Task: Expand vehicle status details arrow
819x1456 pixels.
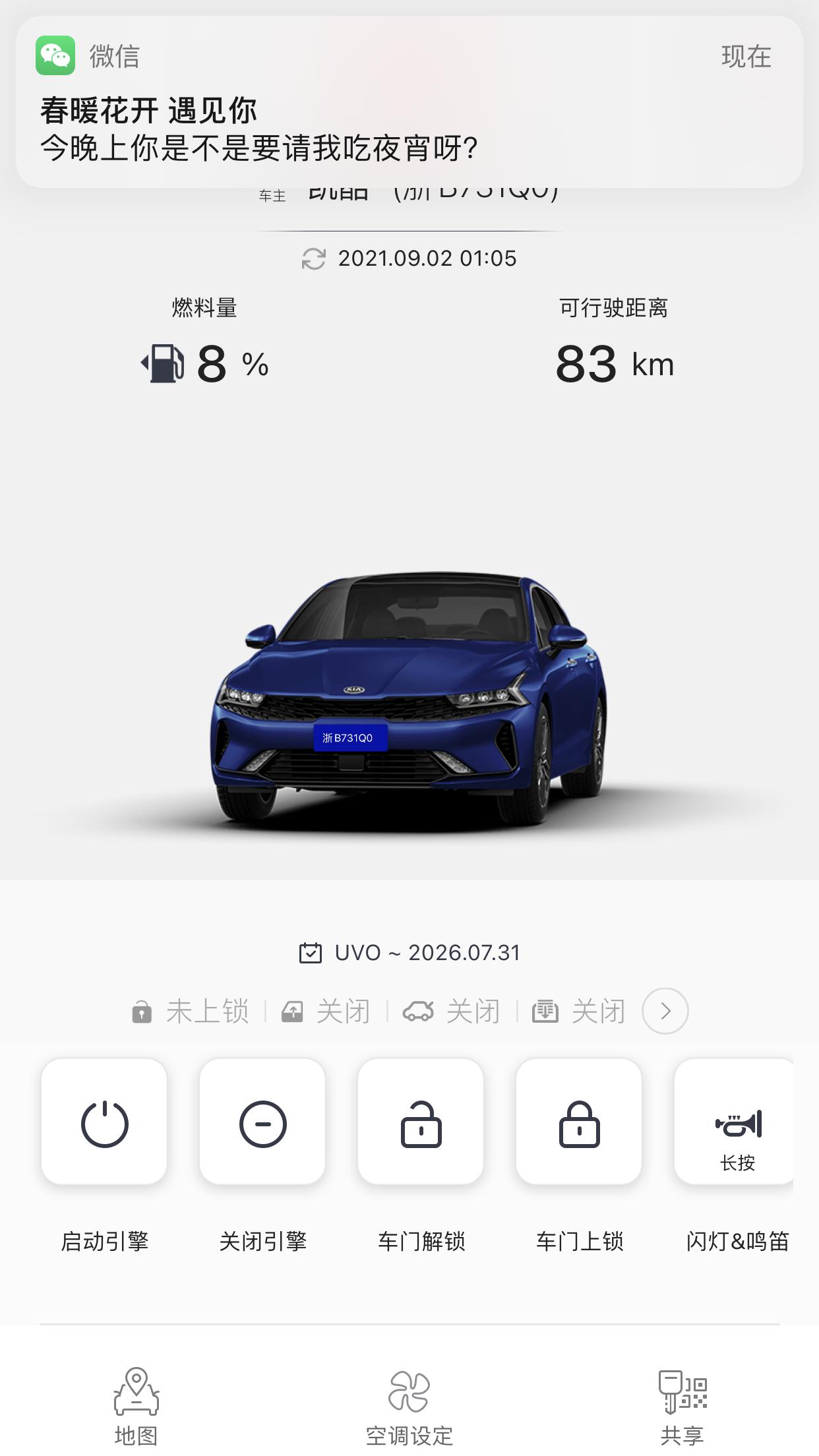Action: point(665,1011)
